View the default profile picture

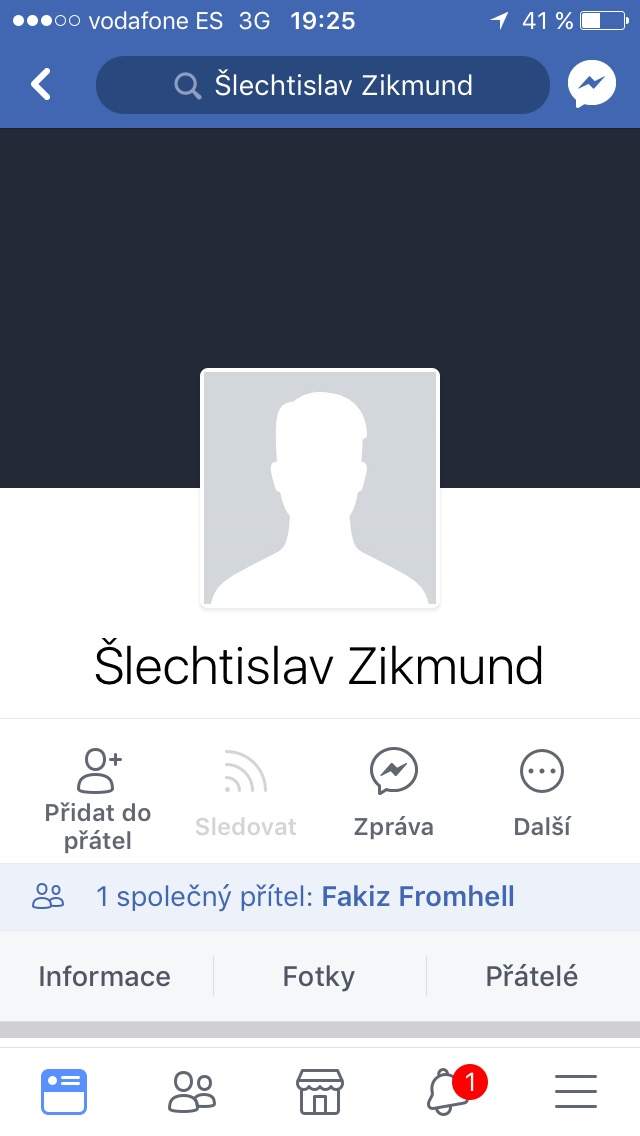click(320, 488)
